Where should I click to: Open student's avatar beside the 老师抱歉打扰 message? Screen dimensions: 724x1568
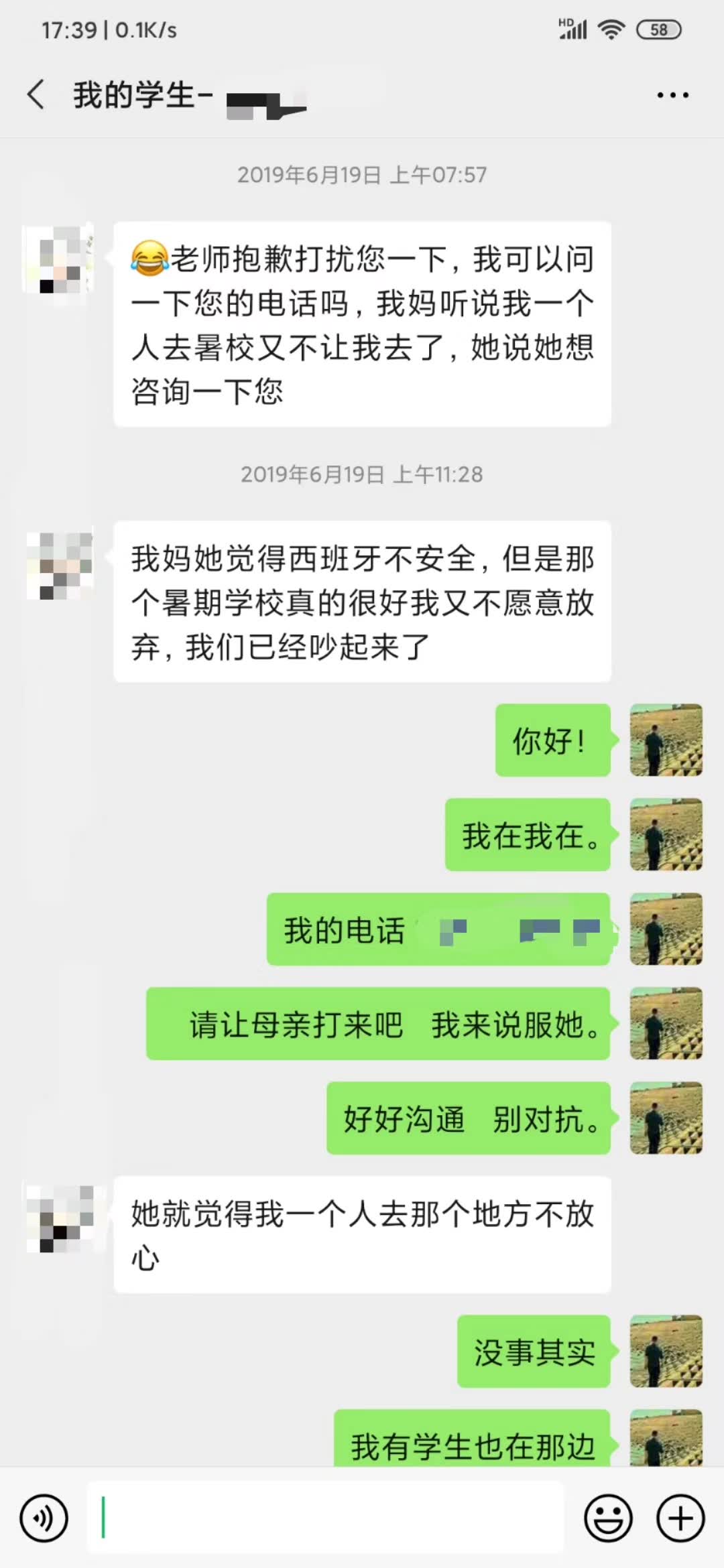(59, 259)
